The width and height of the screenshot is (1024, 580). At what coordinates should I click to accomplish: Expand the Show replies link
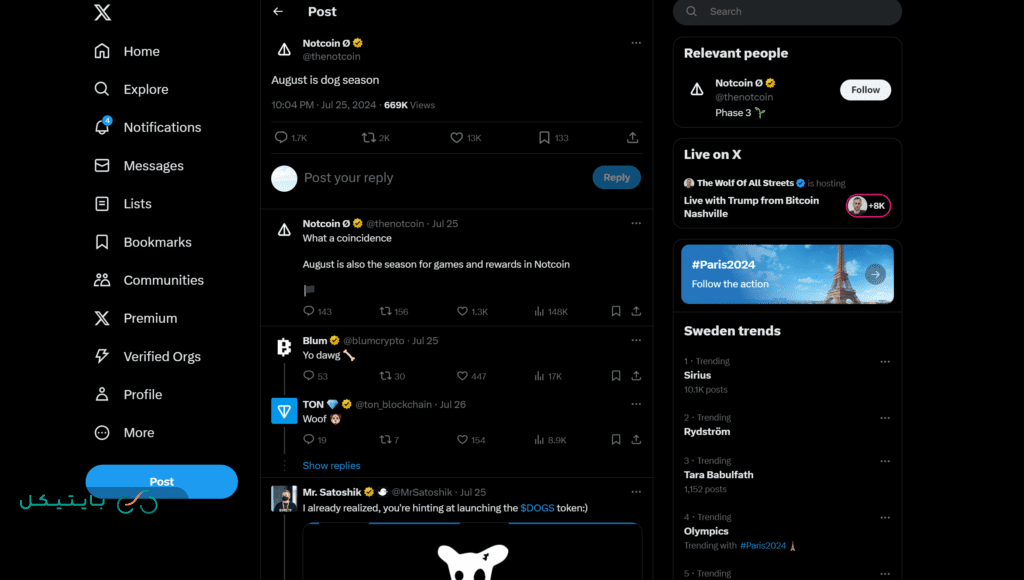pyautogui.click(x=331, y=466)
